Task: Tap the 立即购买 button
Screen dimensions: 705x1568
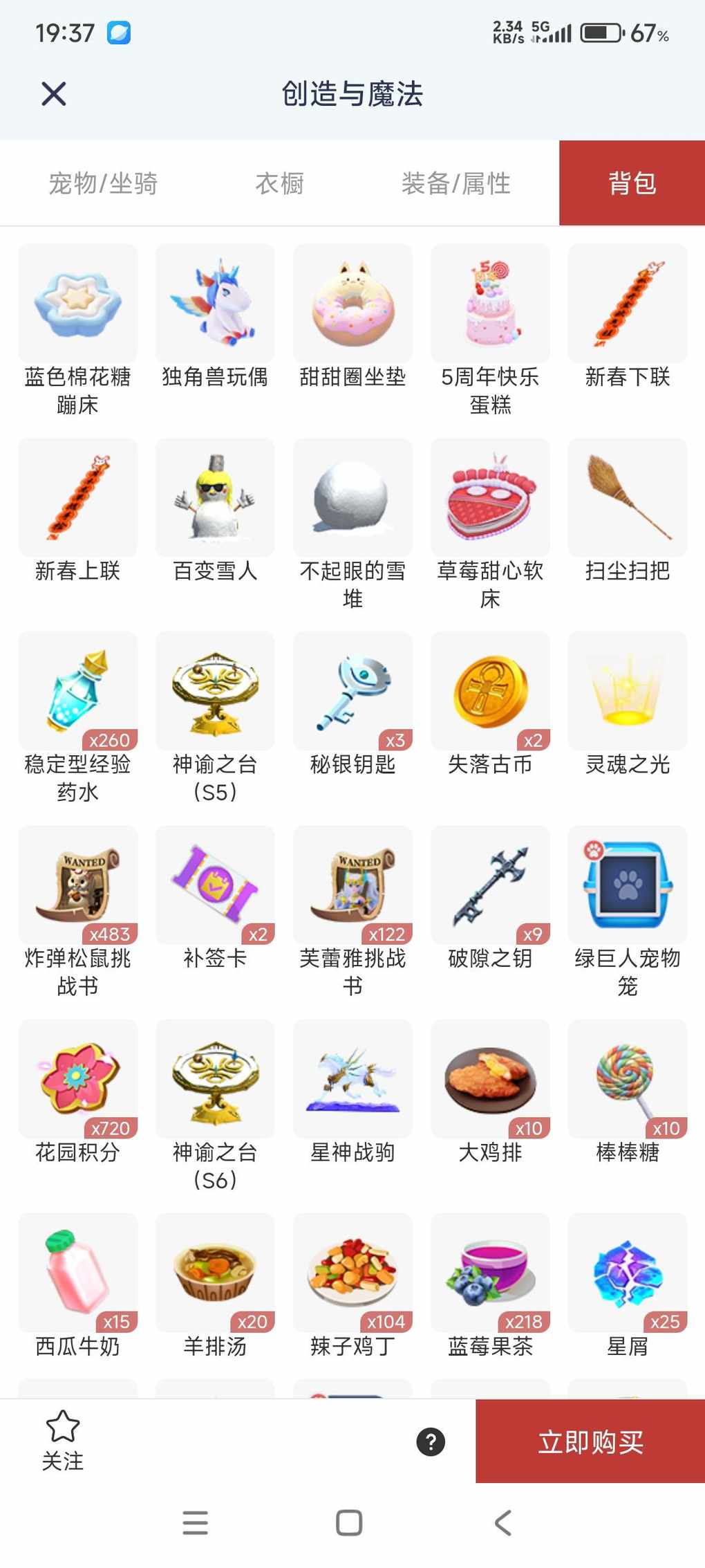Action: (x=590, y=1441)
